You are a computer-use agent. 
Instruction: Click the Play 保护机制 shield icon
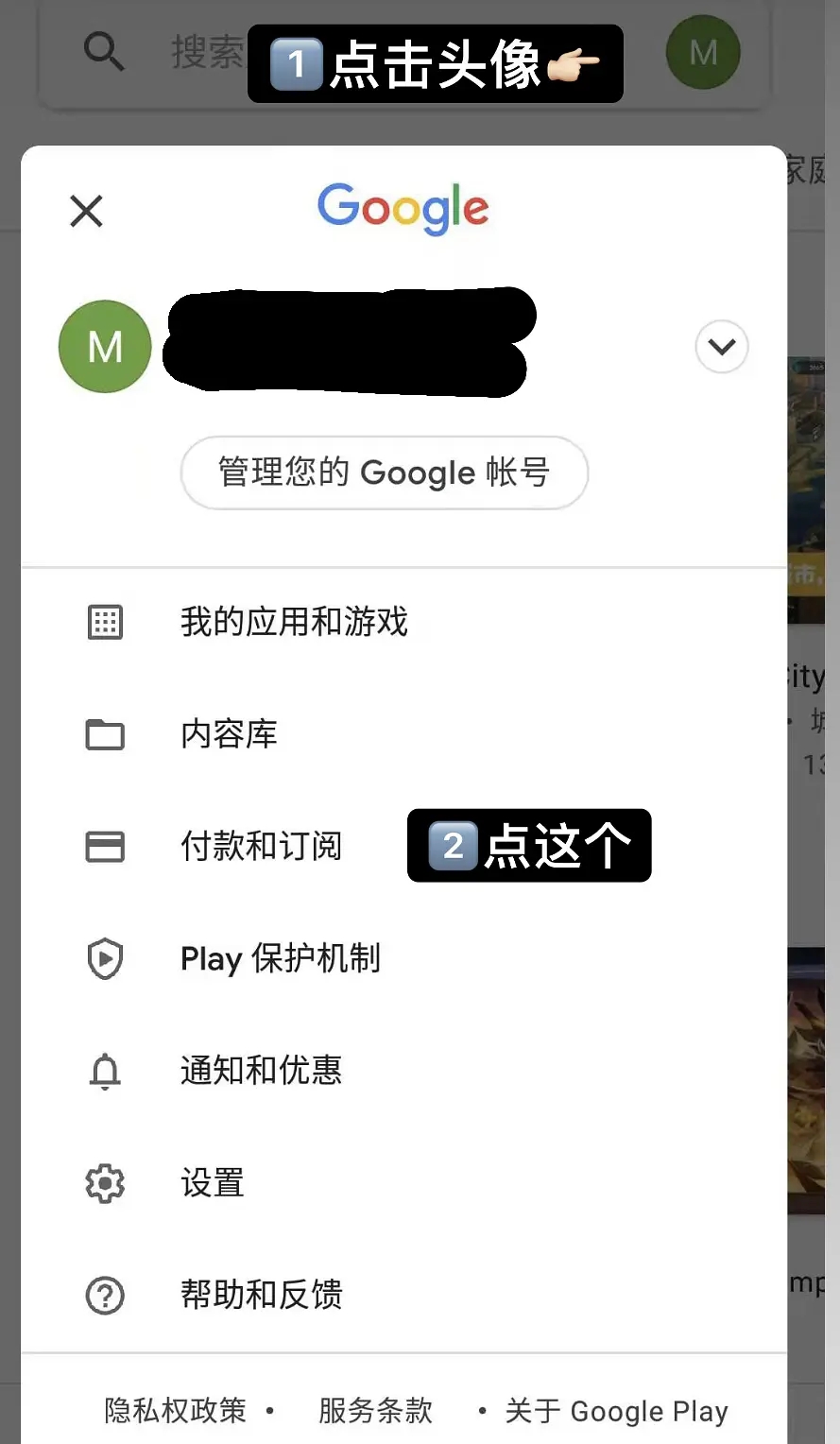104,958
